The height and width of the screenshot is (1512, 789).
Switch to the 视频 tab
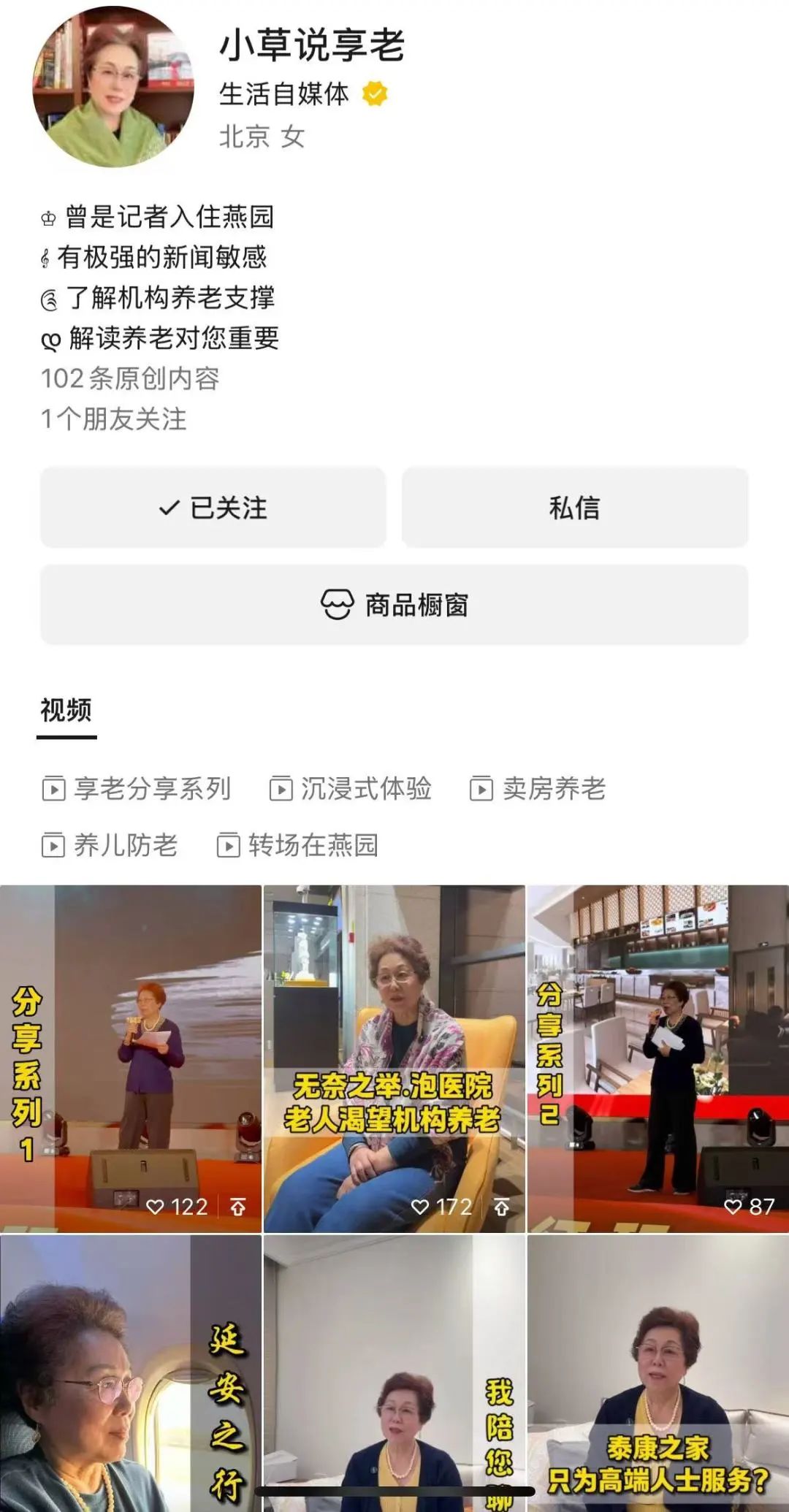[66, 711]
